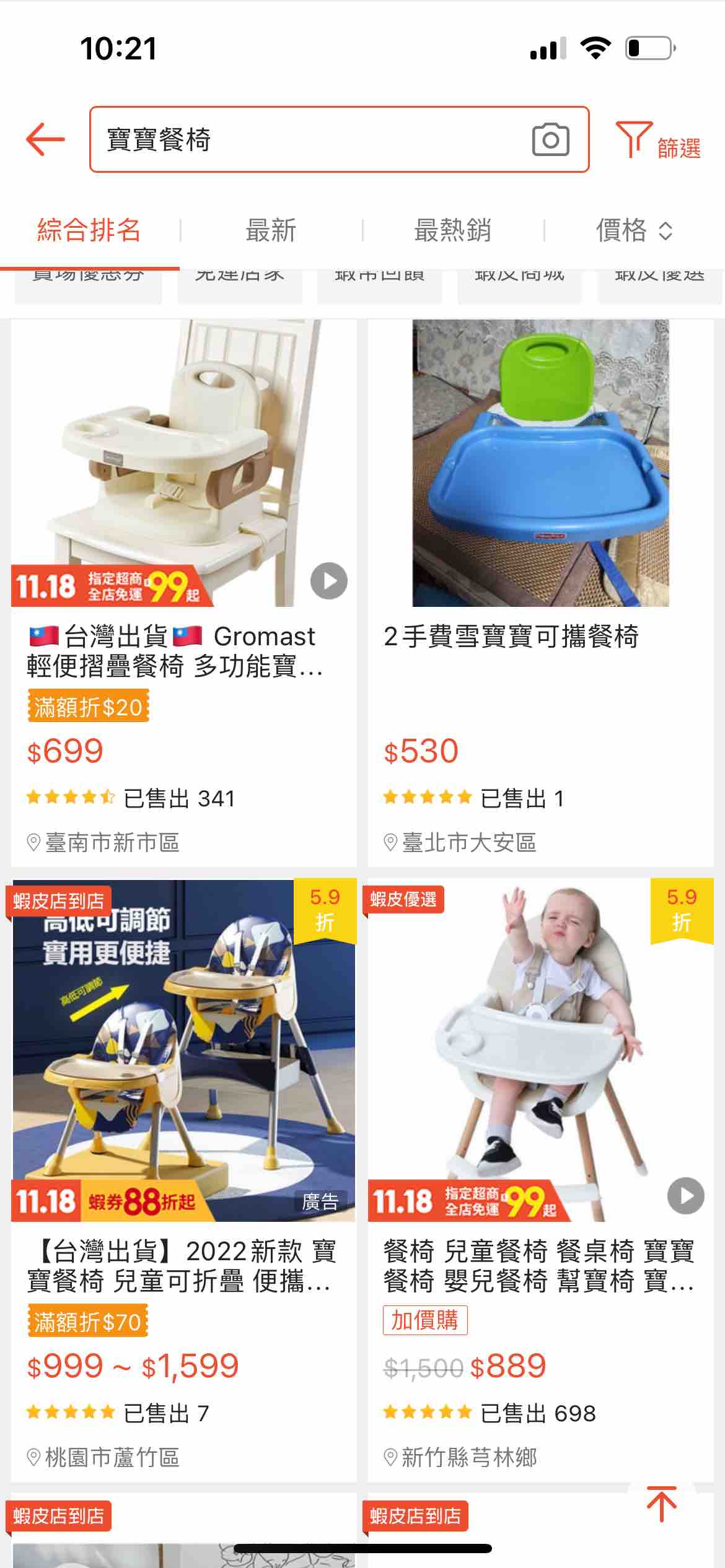Open the Gromast 輕便摺疊餐椅 product
The width and height of the screenshot is (725, 1568).
point(184,593)
